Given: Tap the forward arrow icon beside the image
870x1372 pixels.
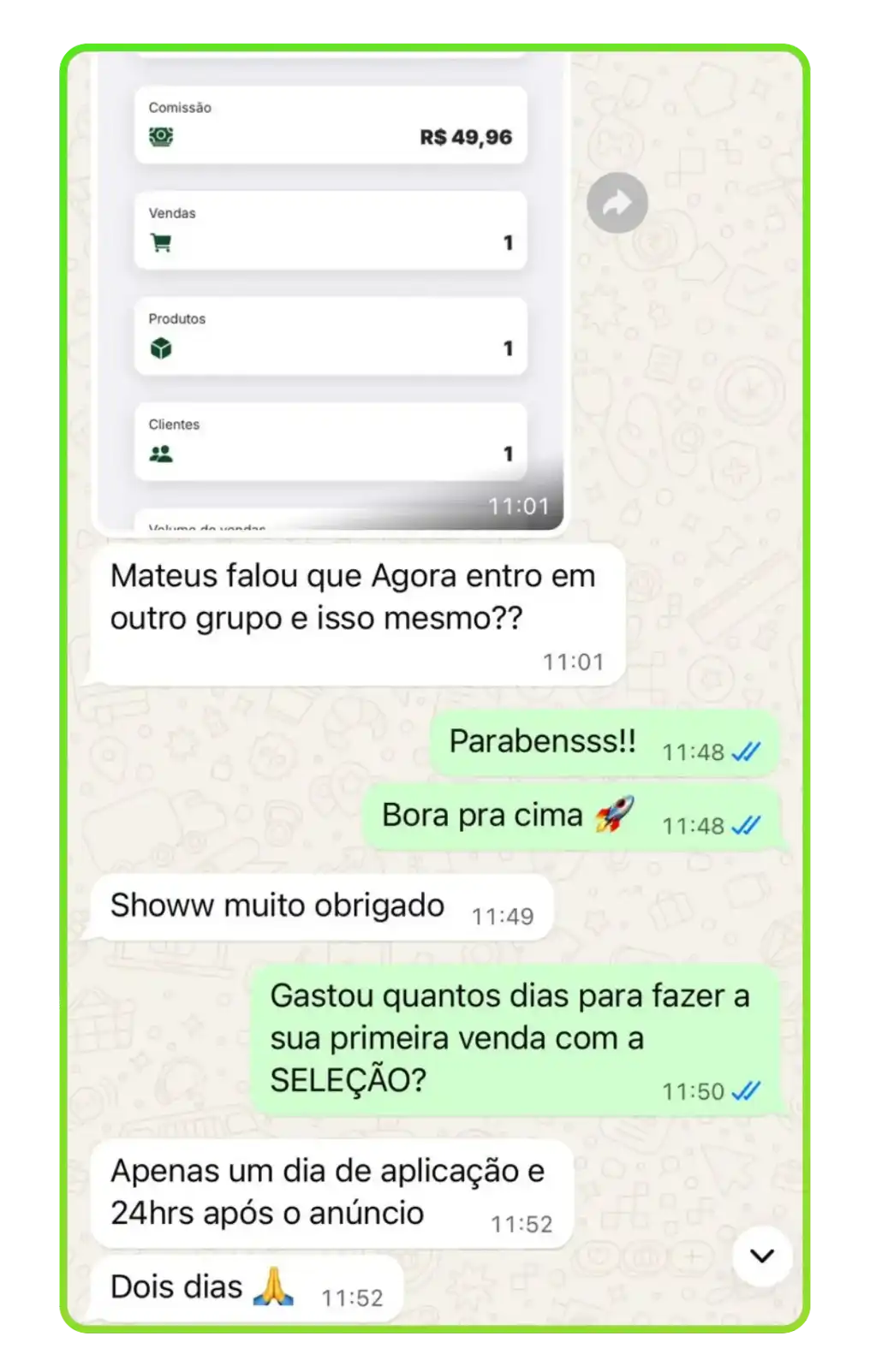Looking at the screenshot, I should (x=616, y=201).
